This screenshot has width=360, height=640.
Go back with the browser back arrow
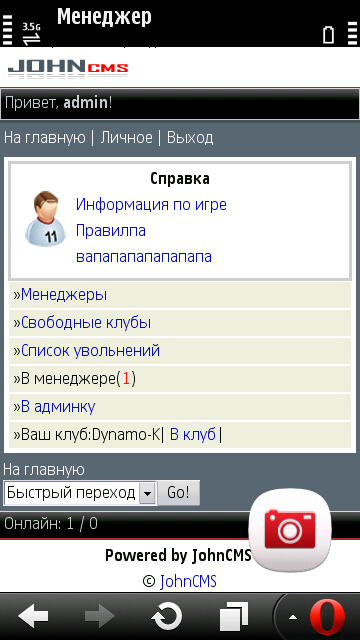[x=33, y=616]
